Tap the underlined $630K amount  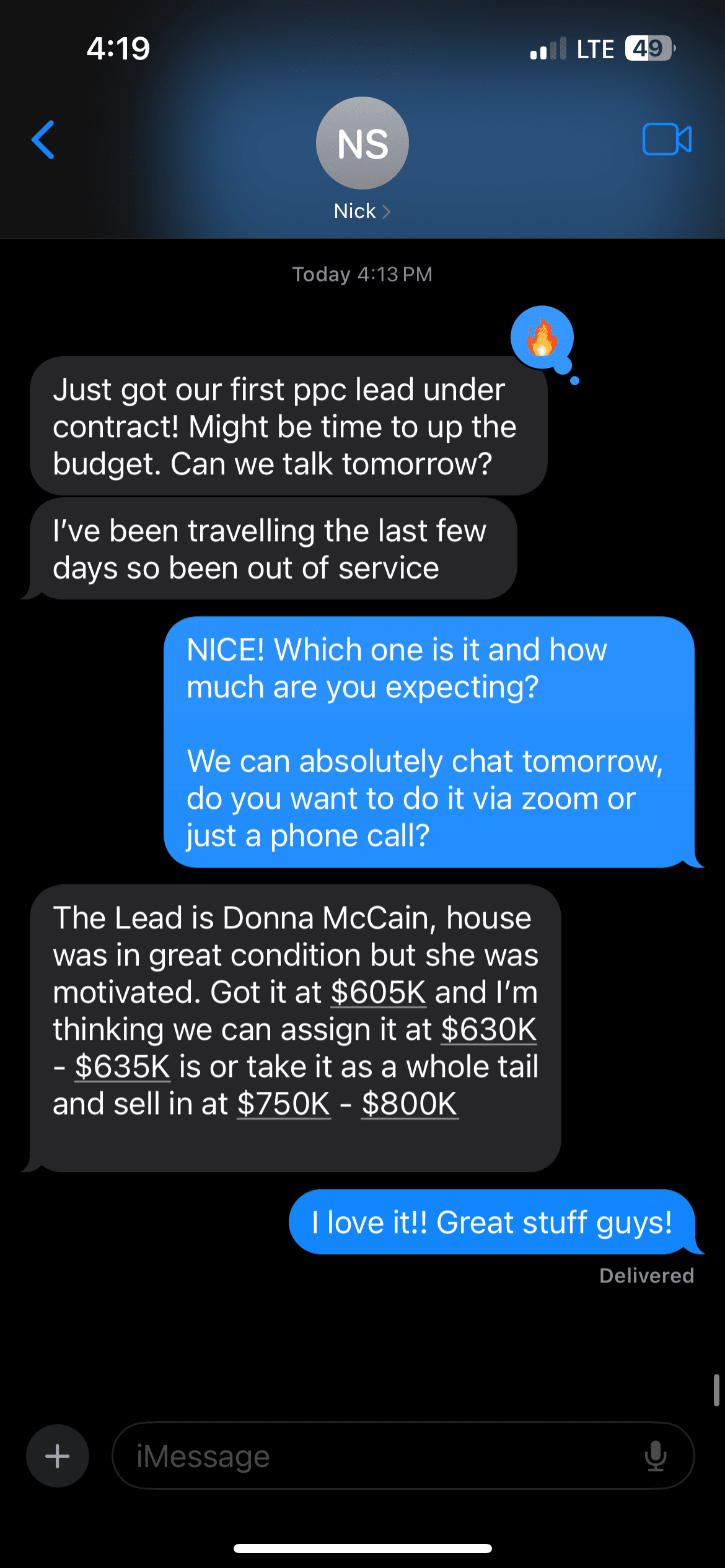(488, 1029)
